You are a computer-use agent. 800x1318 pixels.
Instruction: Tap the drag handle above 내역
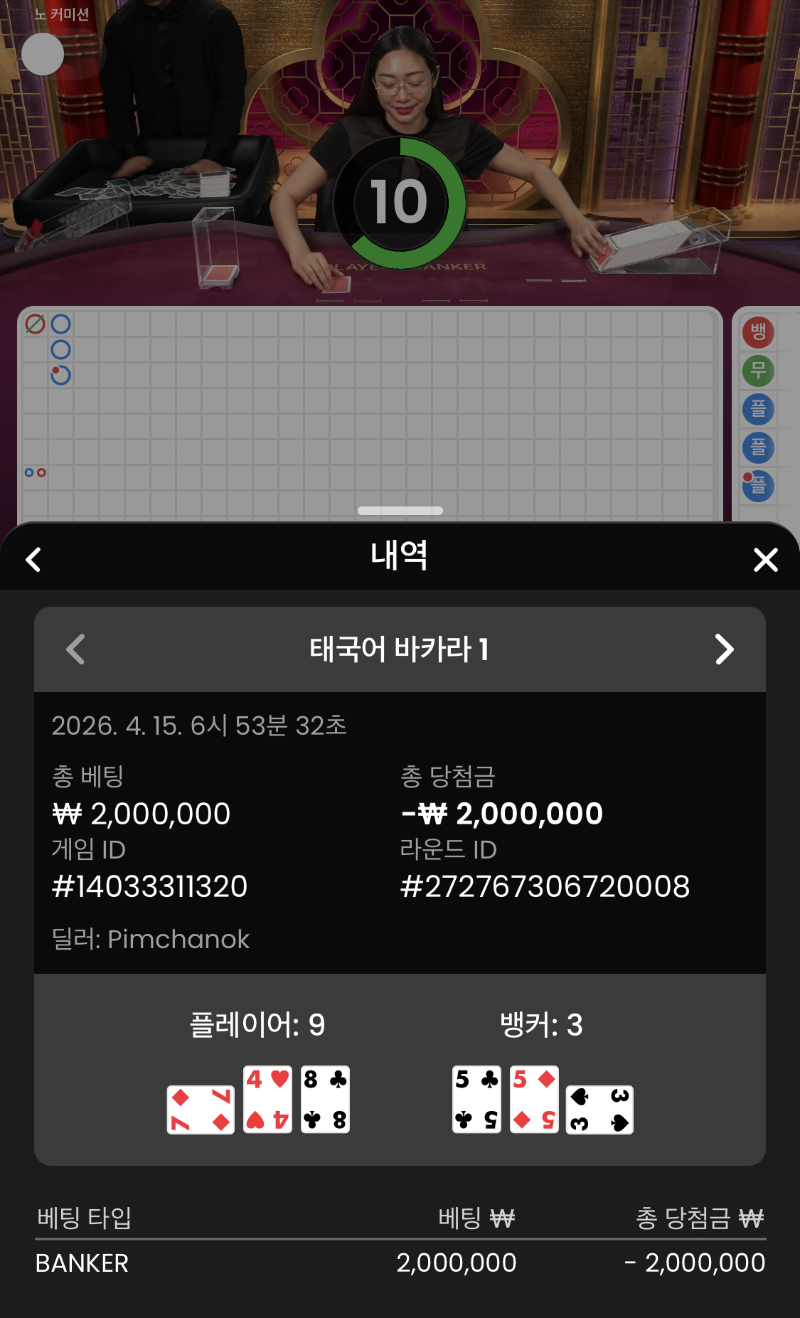click(400, 511)
